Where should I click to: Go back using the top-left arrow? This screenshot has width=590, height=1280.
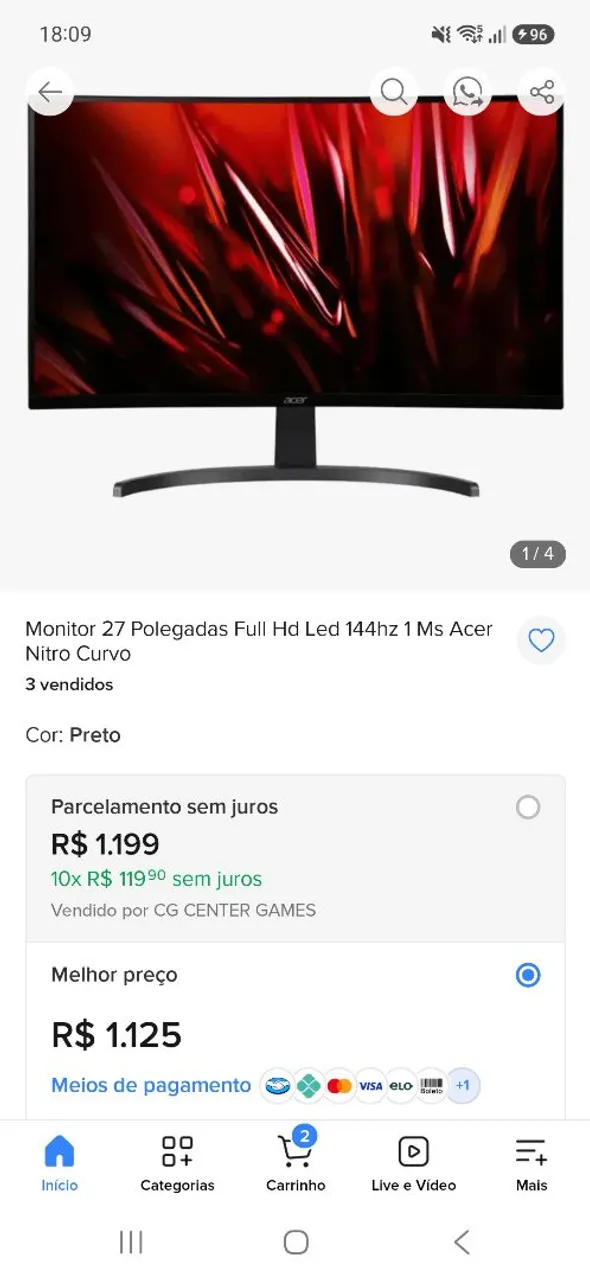[49, 93]
